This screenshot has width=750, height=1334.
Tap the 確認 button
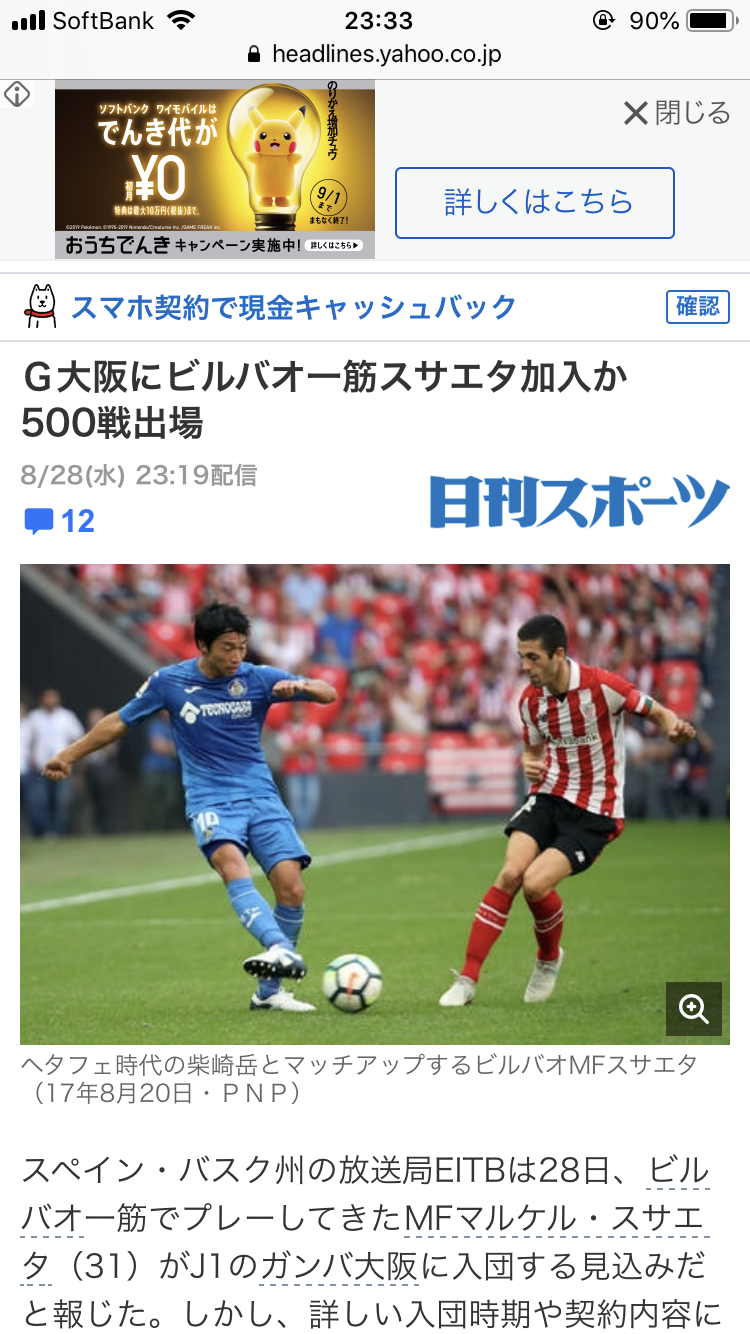tap(697, 306)
